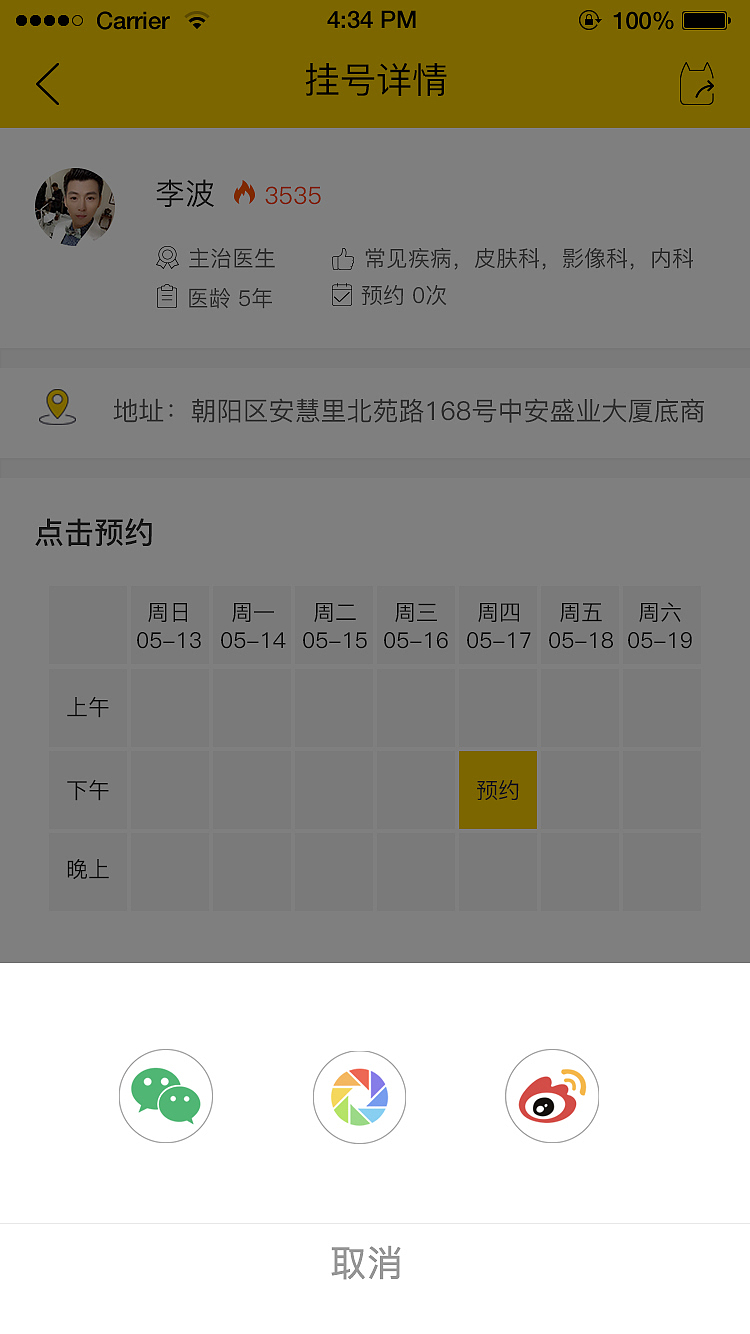Open WeChat sharing option
This screenshot has width=750, height=1334.
[x=166, y=1096]
